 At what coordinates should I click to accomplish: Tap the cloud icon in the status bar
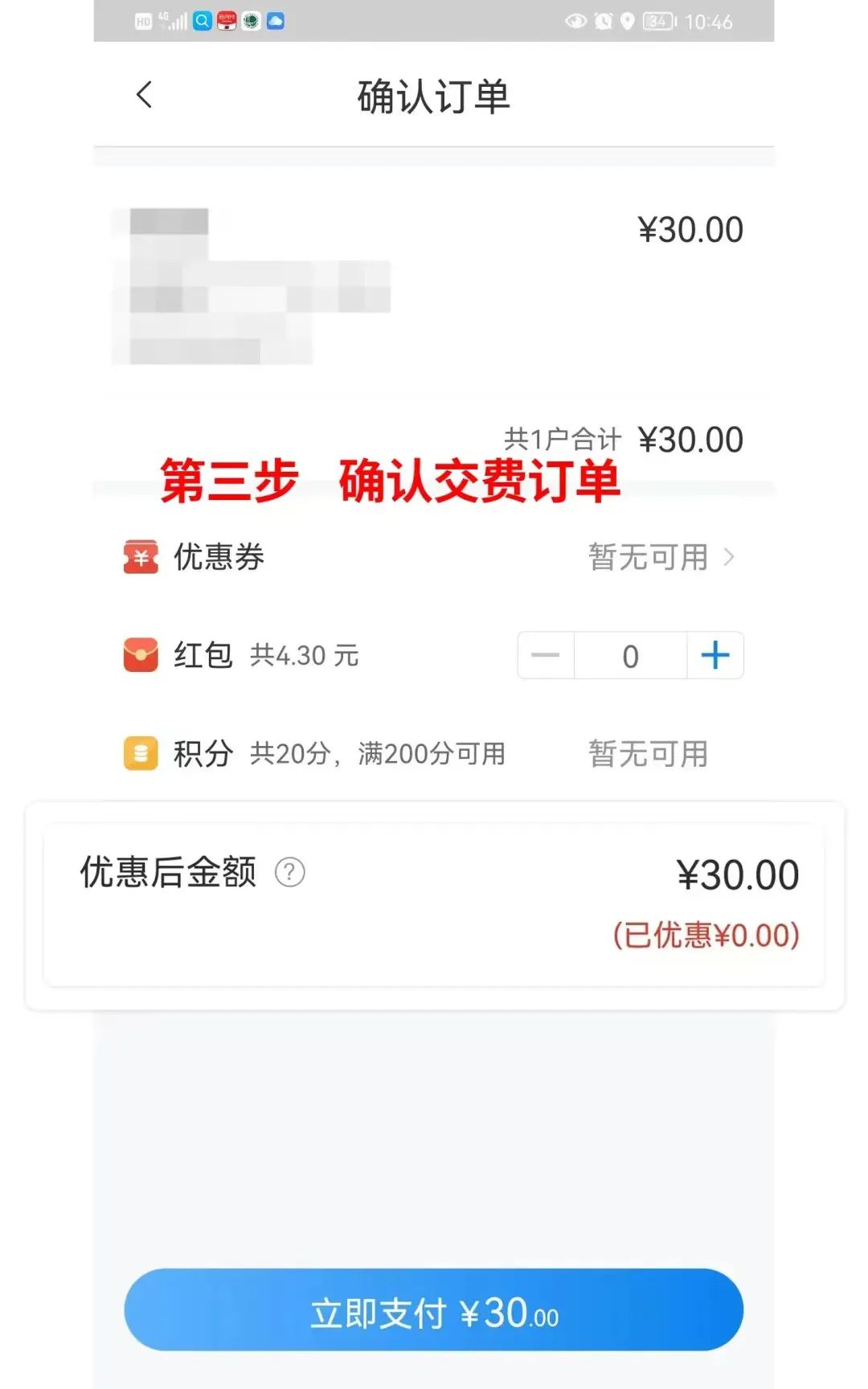pos(274,22)
